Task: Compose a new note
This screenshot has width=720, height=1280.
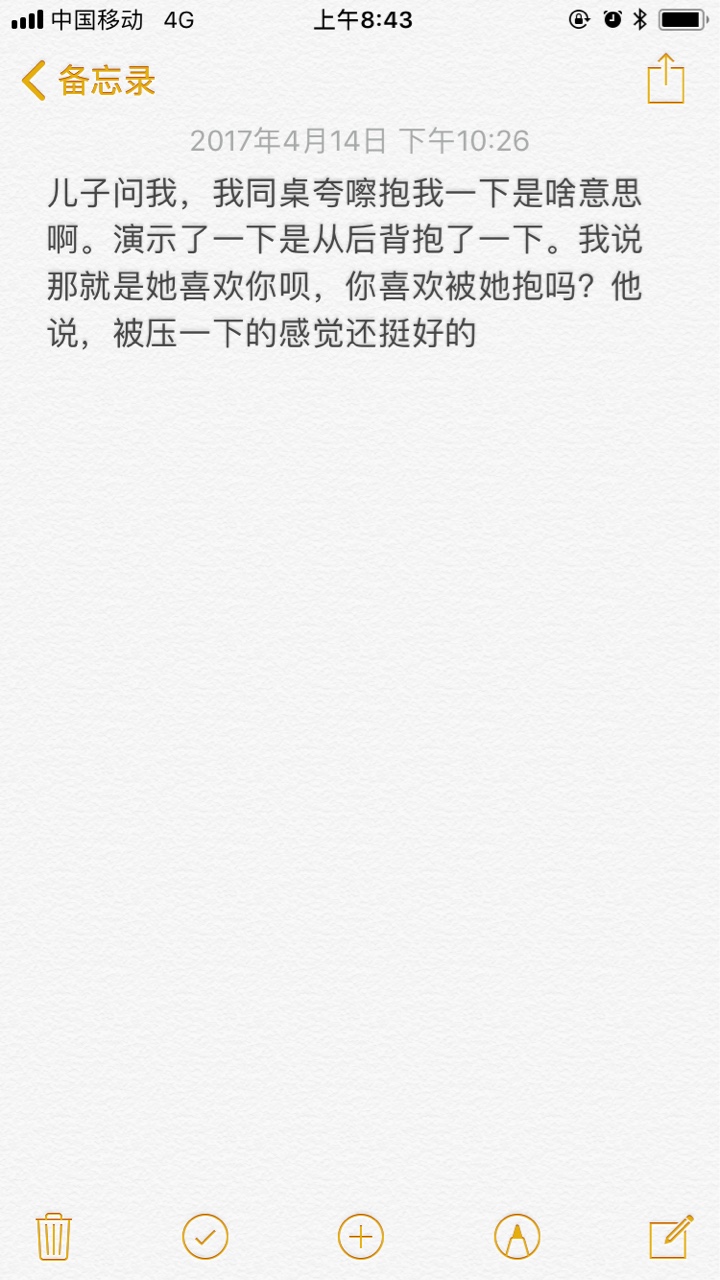Action: [671, 1236]
